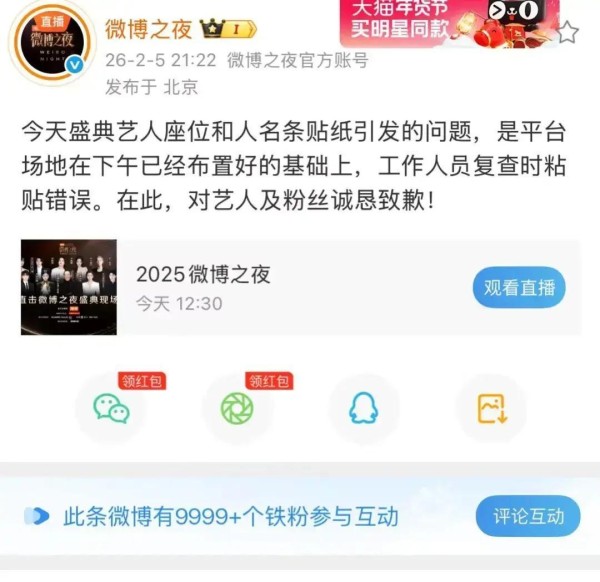
Task: Favorite this post with the star icon
Action: pyautogui.click(x=568, y=32)
